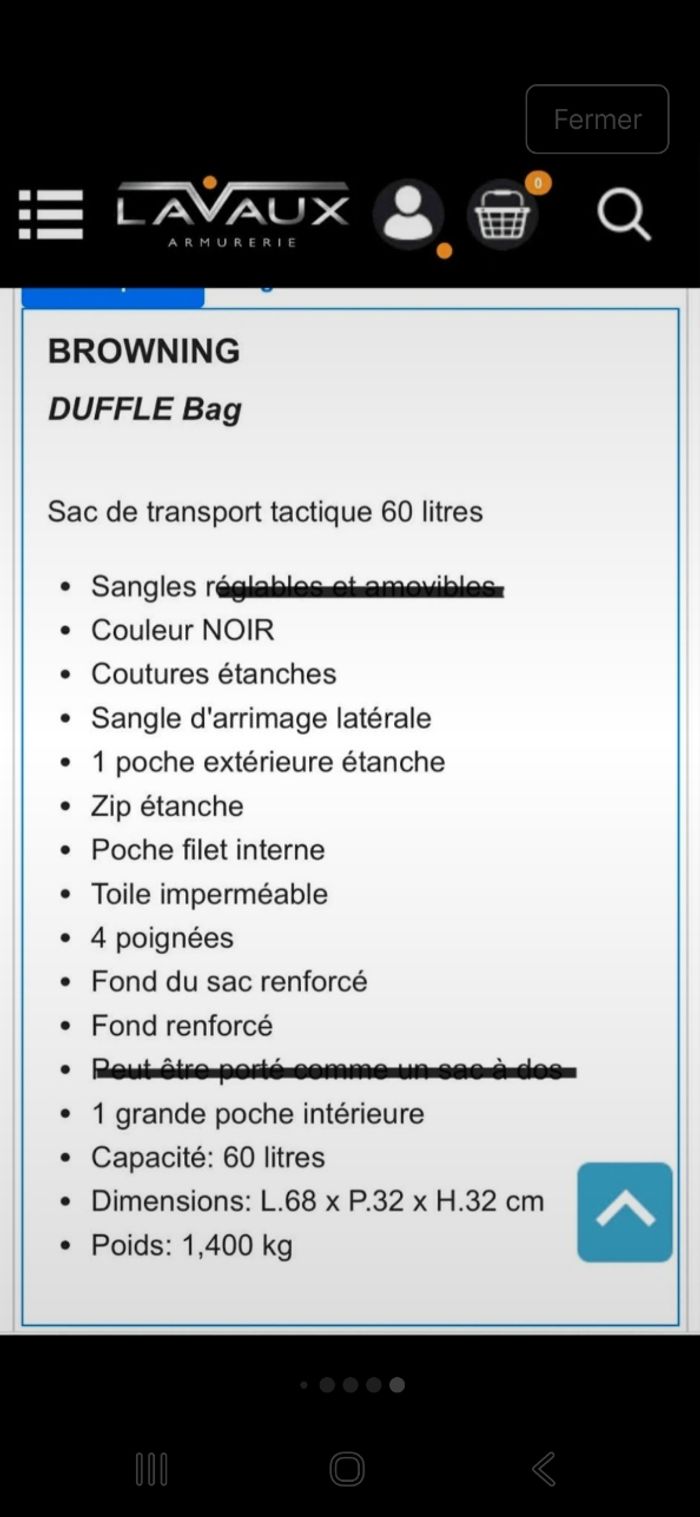Go to the home screen
The height and width of the screenshot is (1517, 700).
(347, 1469)
